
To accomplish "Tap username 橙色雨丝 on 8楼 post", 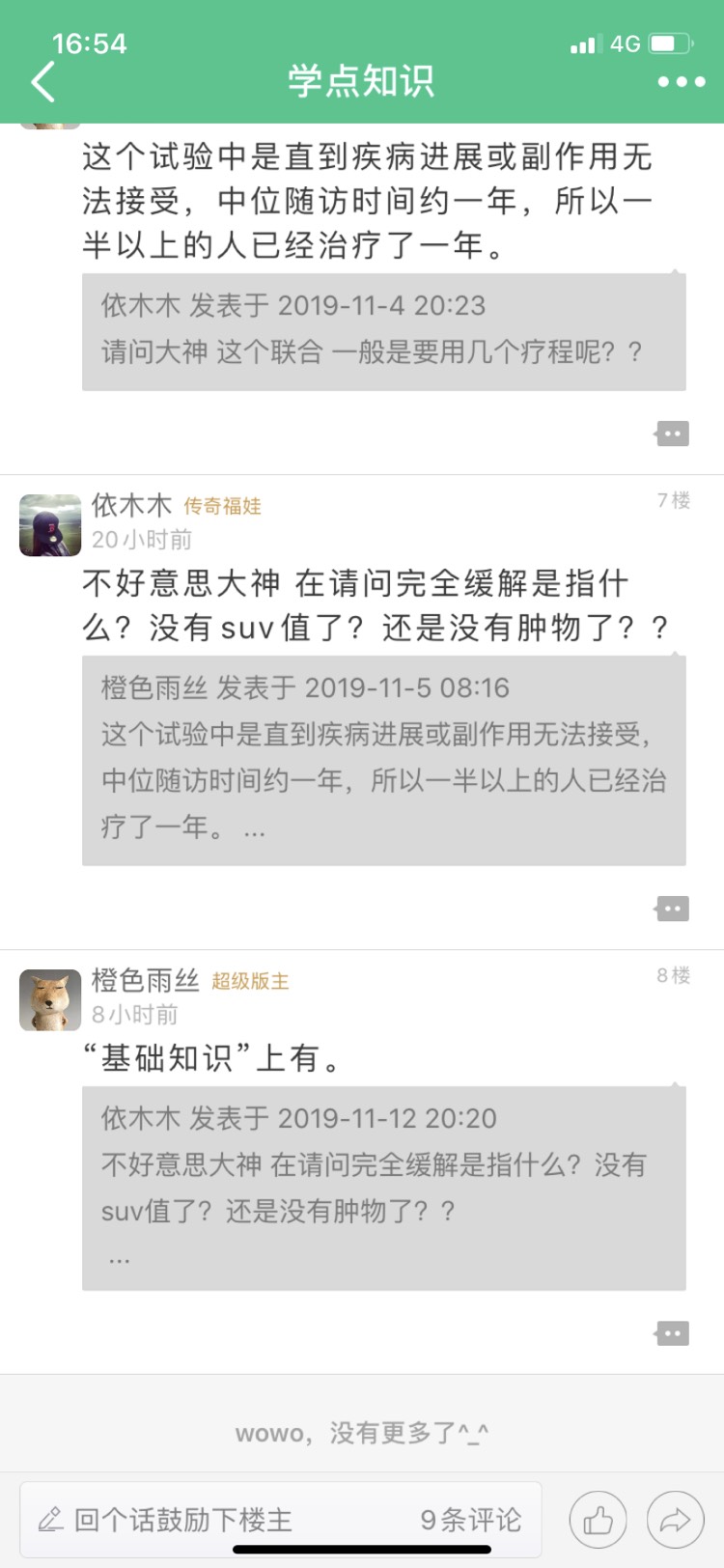I will click(x=145, y=981).
